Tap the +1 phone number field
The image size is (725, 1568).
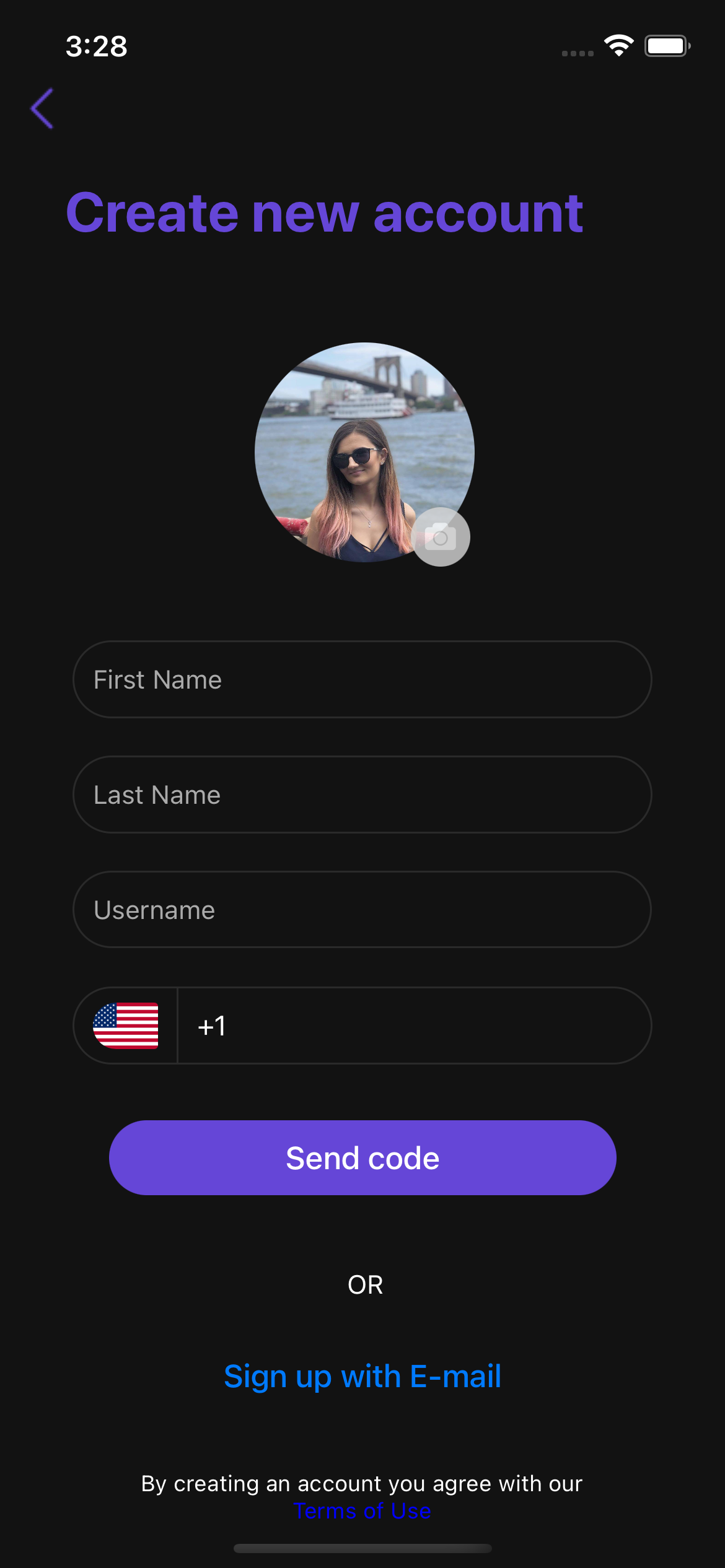point(414,1026)
